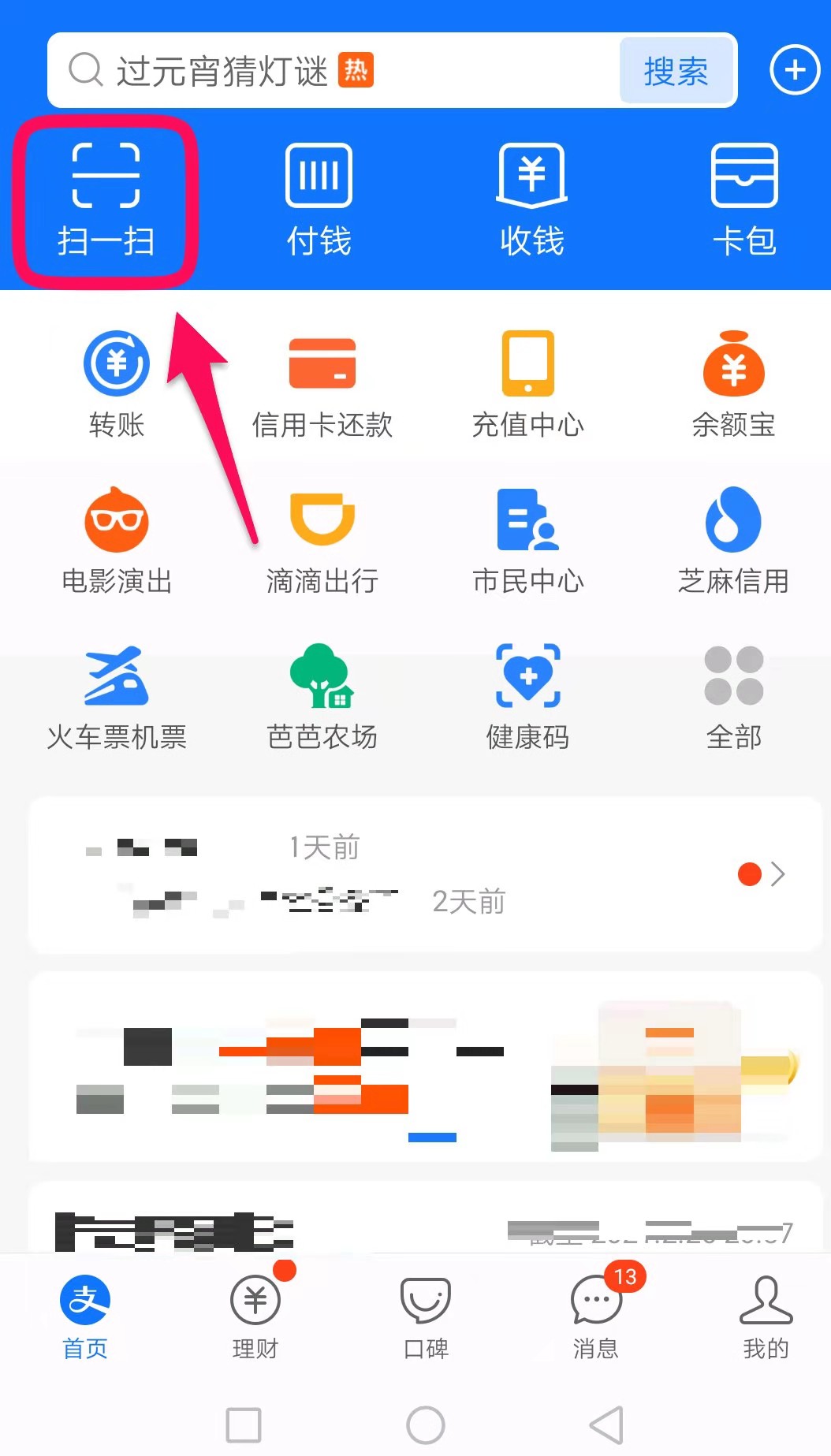The image size is (831, 1456).
Task: Open 芝麻信用
Action: tap(733, 542)
